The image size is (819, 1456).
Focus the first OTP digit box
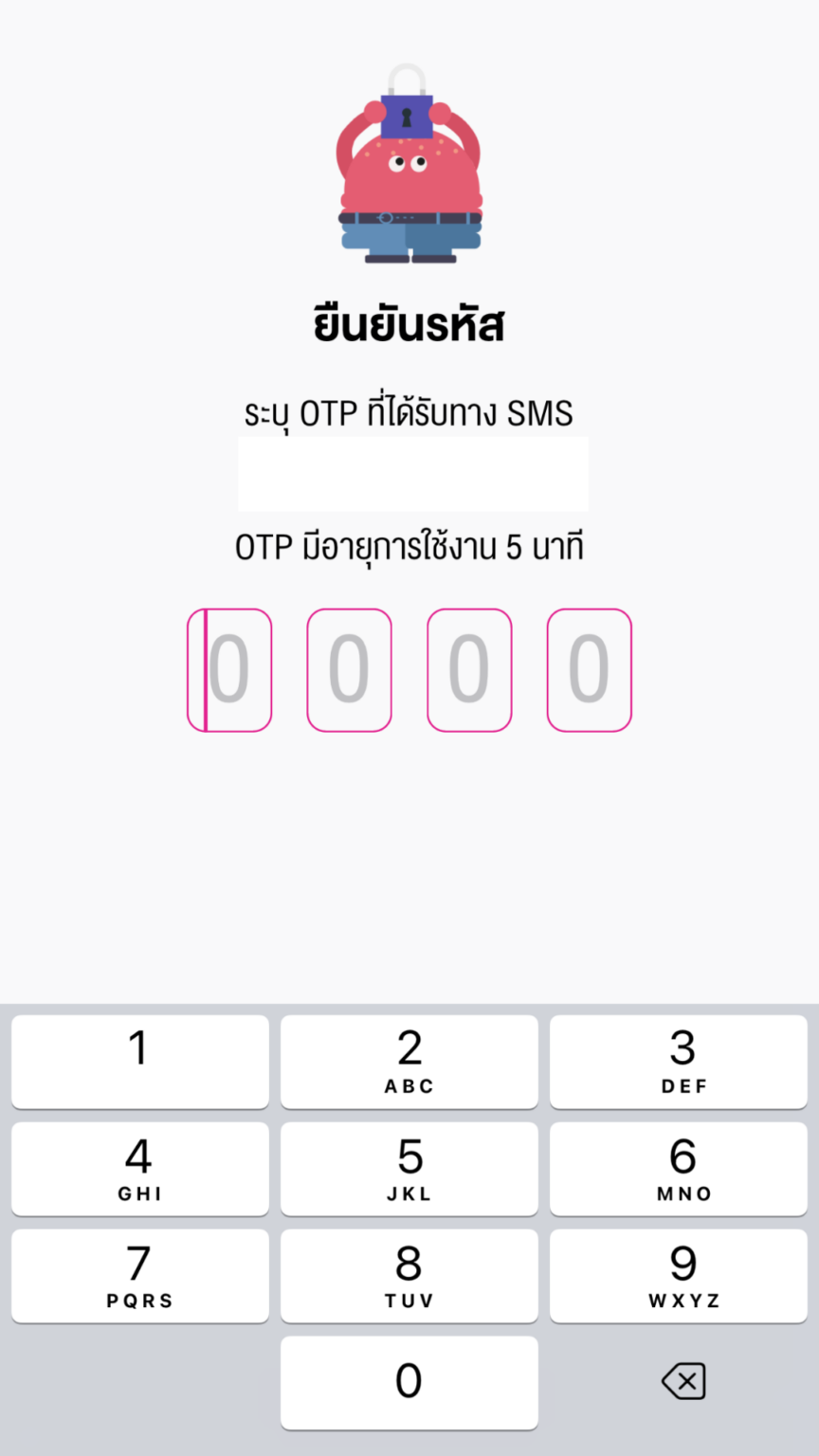click(229, 670)
